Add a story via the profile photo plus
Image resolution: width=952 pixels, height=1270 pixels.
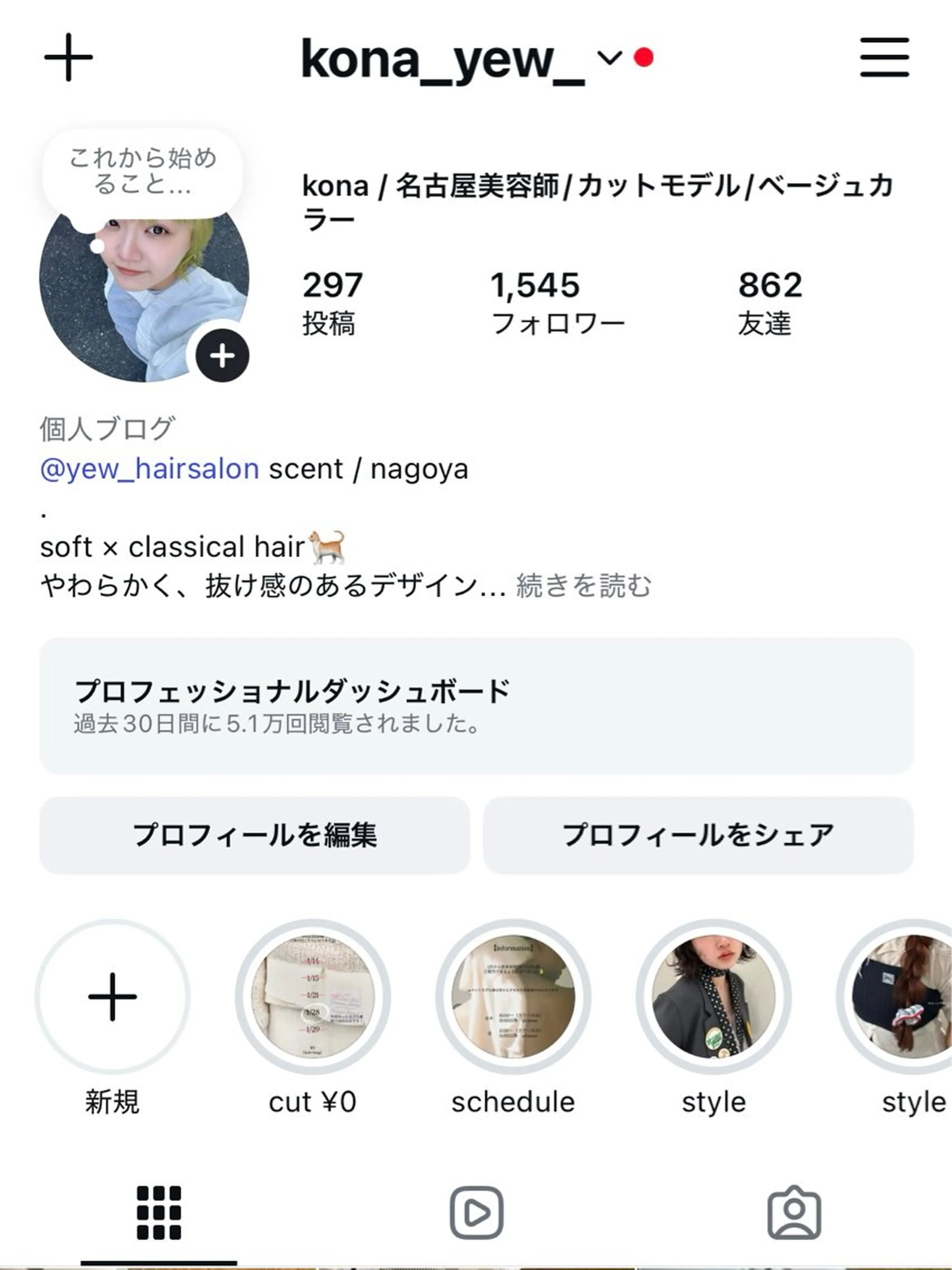coord(222,356)
